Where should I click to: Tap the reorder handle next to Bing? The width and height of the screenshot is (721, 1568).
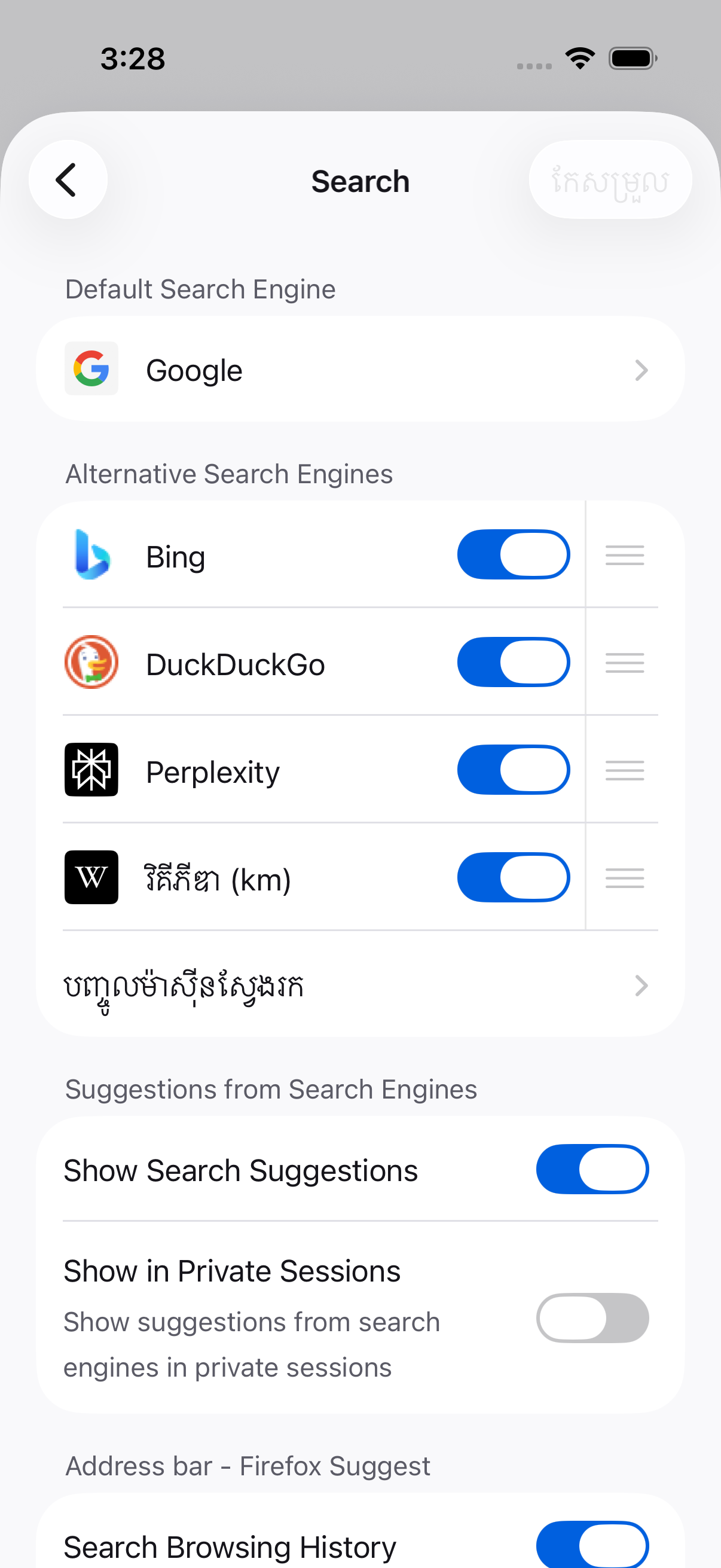click(624, 555)
